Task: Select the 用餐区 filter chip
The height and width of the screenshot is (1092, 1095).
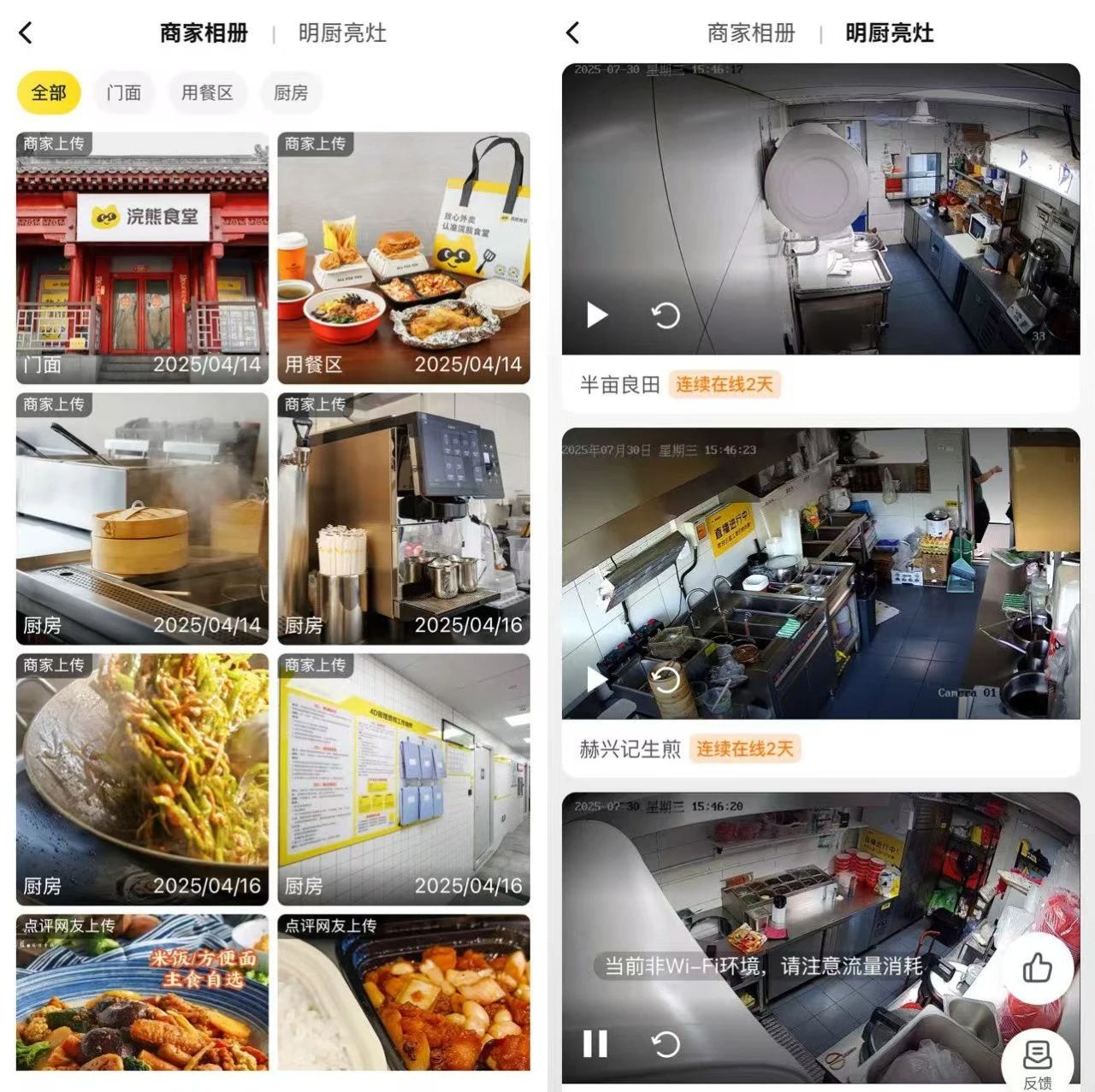Action: coord(207,92)
